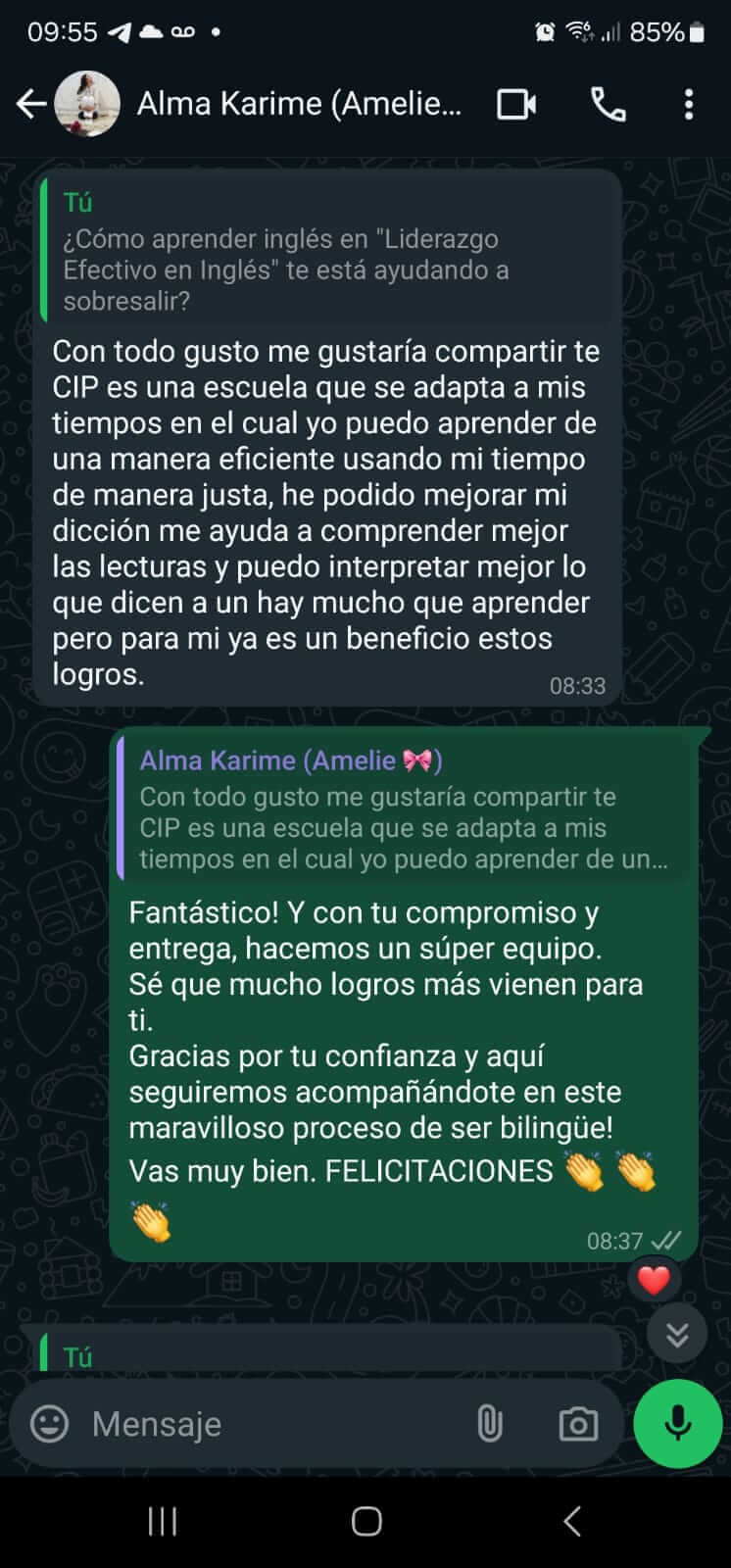Screen dimensions: 731x1568
Task: Record a voice message with the microphone
Action: pyautogui.click(x=676, y=1423)
